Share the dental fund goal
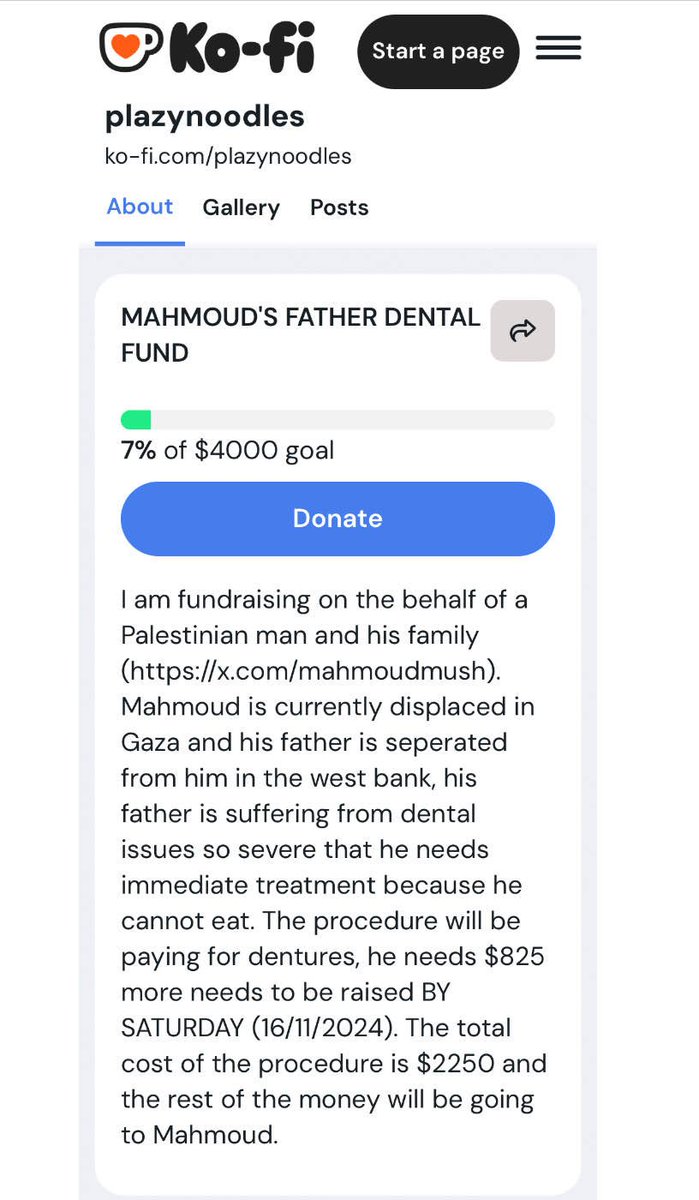Image resolution: width=699 pixels, height=1200 pixels. pos(522,331)
